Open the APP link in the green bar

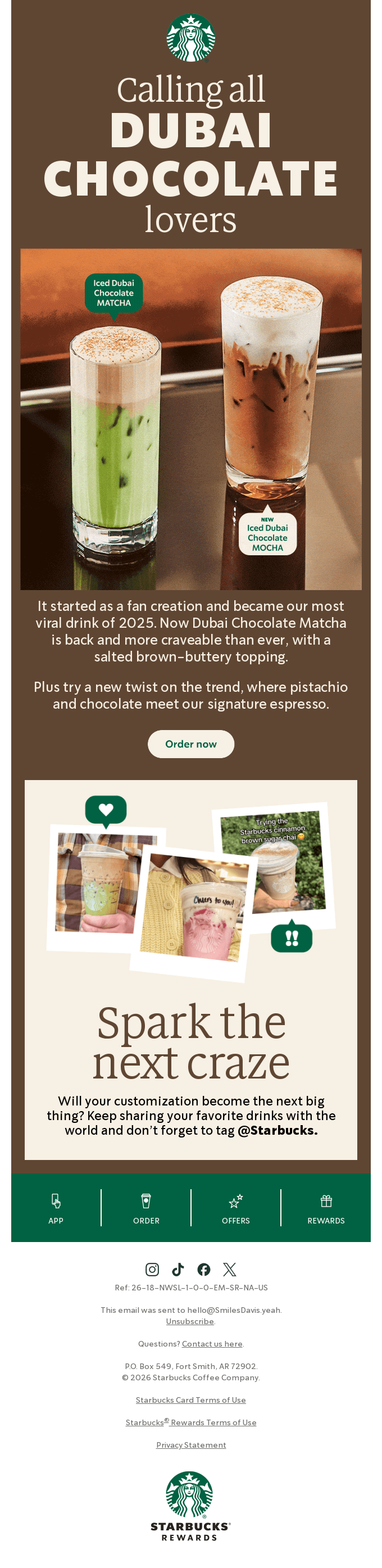click(x=56, y=1208)
